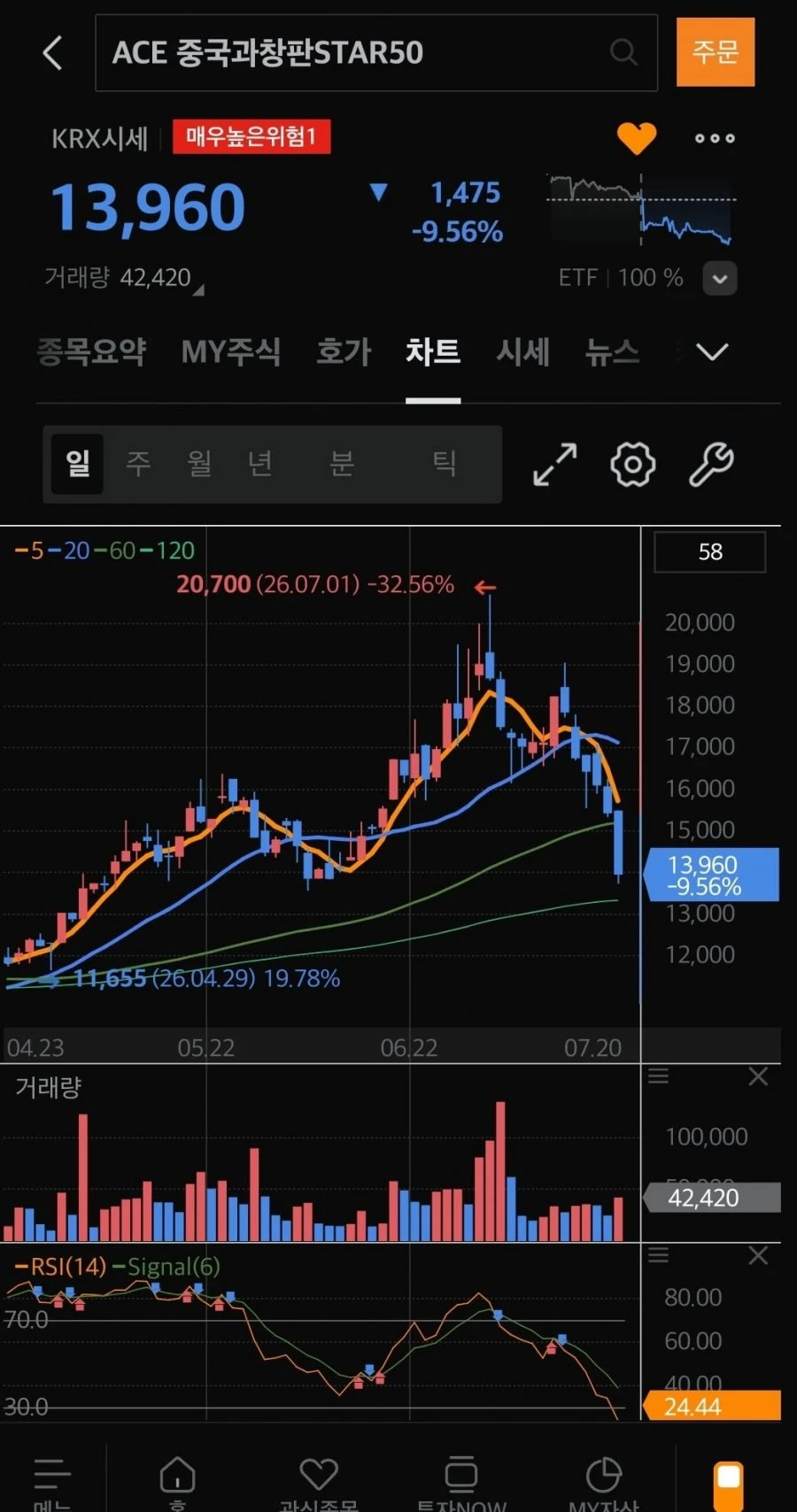The width and height of the screenshot is (797, 1512).
Task: Switch to the 호가 tab
Action: [x=344, y=352]
